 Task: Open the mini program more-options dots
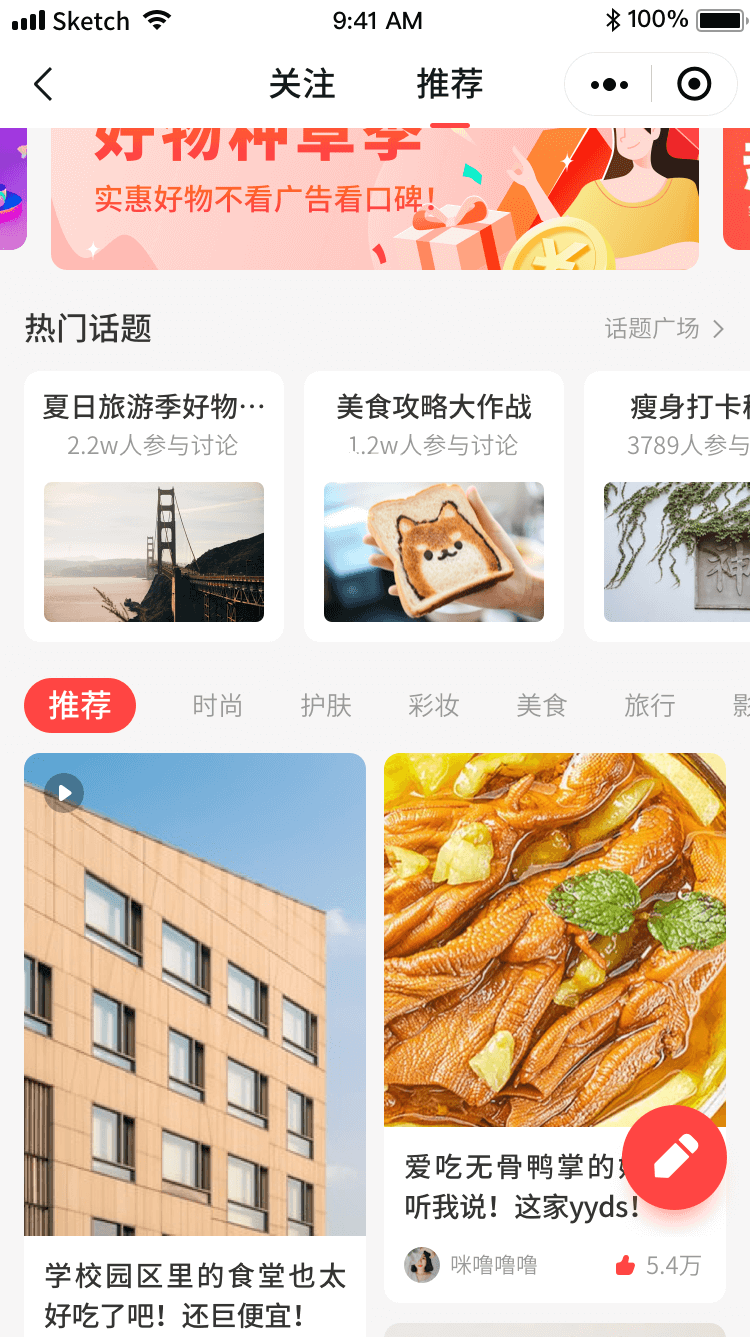pos(609,85)
